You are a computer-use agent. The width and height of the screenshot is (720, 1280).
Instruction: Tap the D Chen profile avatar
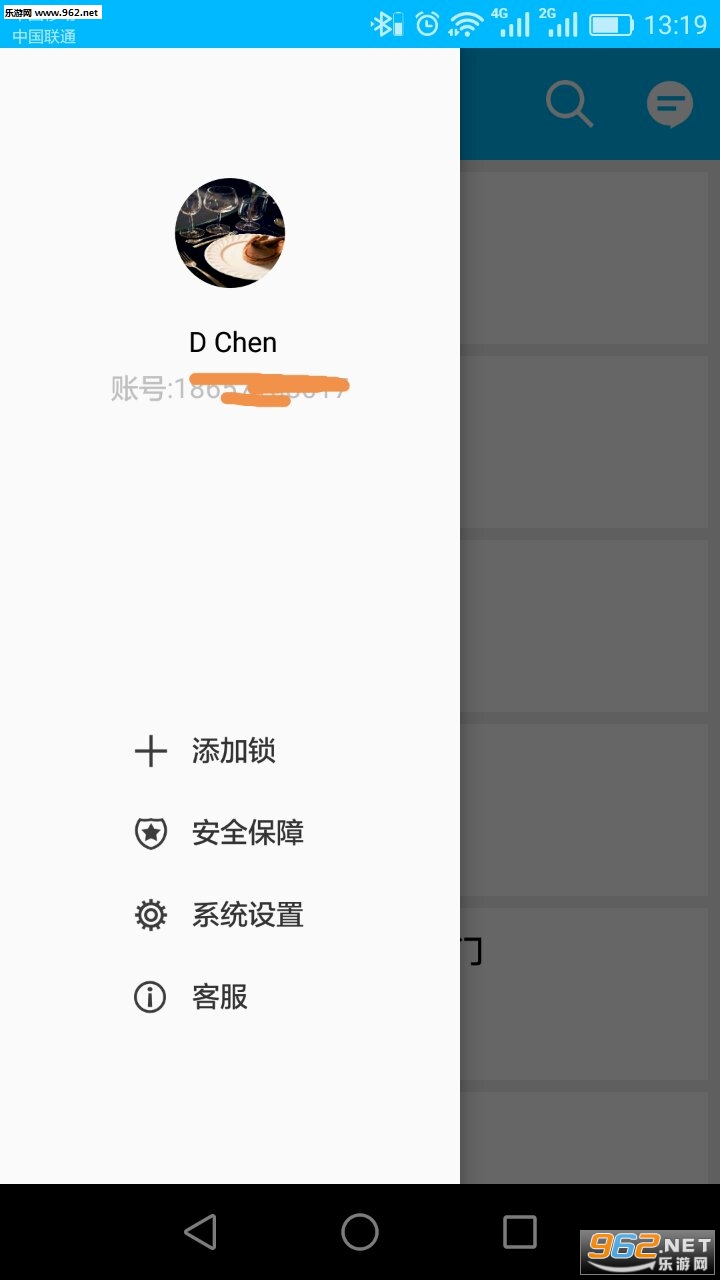[x=230, y=233]
